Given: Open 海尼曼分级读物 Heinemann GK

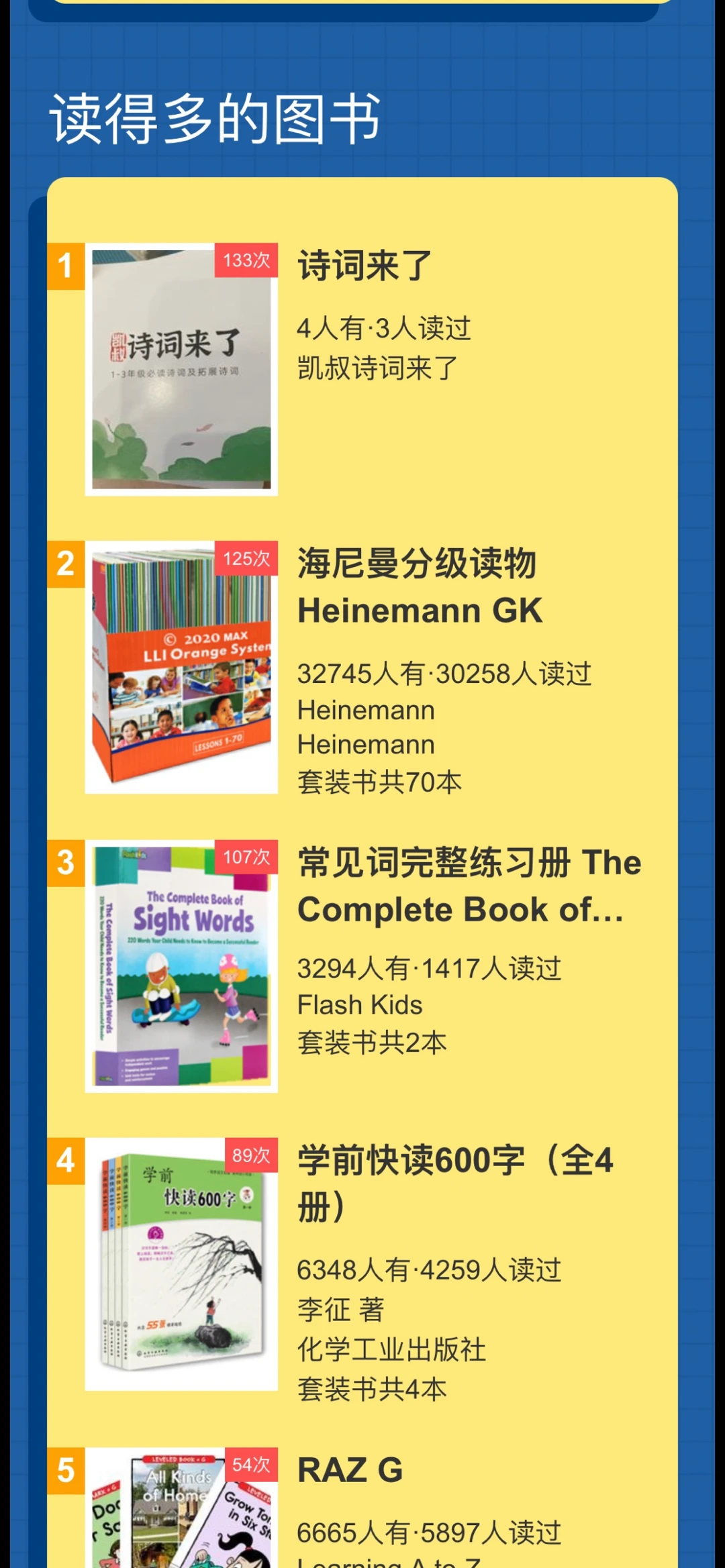Looking at the screenshot, I should [419, 586].
